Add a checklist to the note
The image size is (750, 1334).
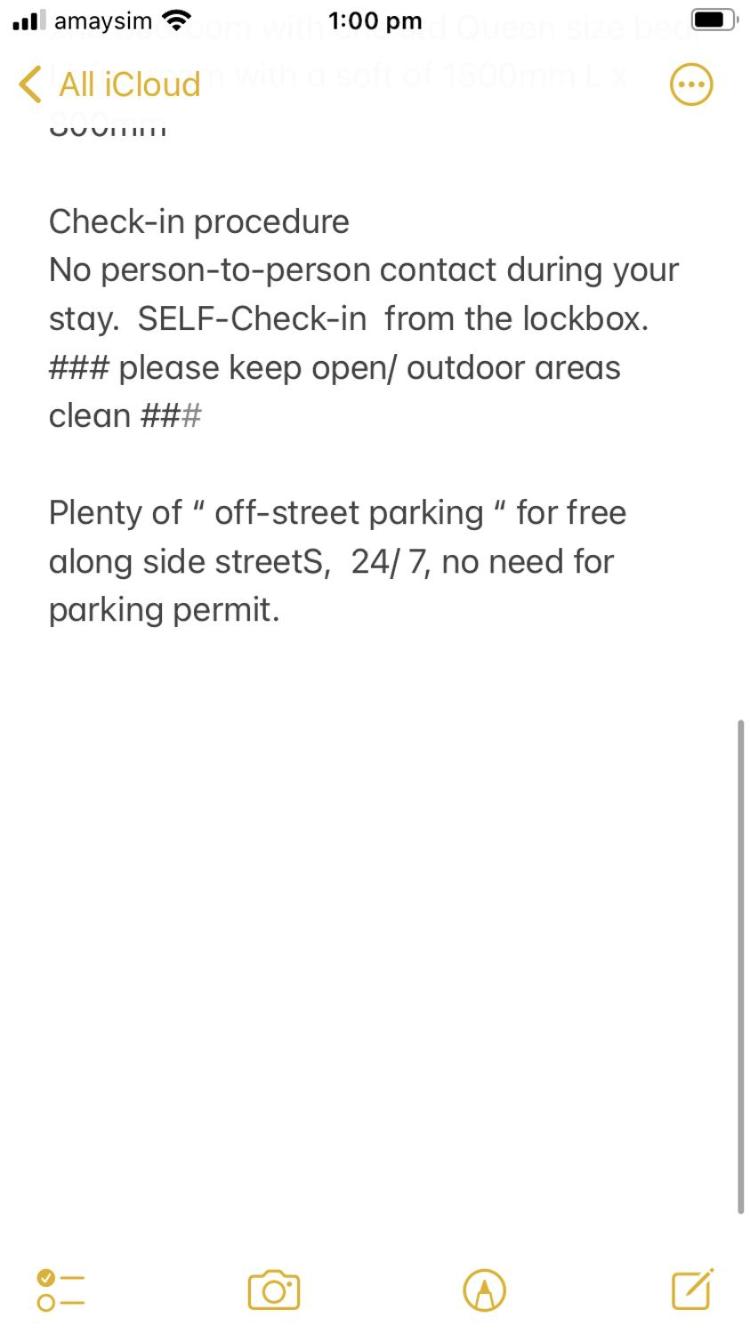click(61, 1290)
